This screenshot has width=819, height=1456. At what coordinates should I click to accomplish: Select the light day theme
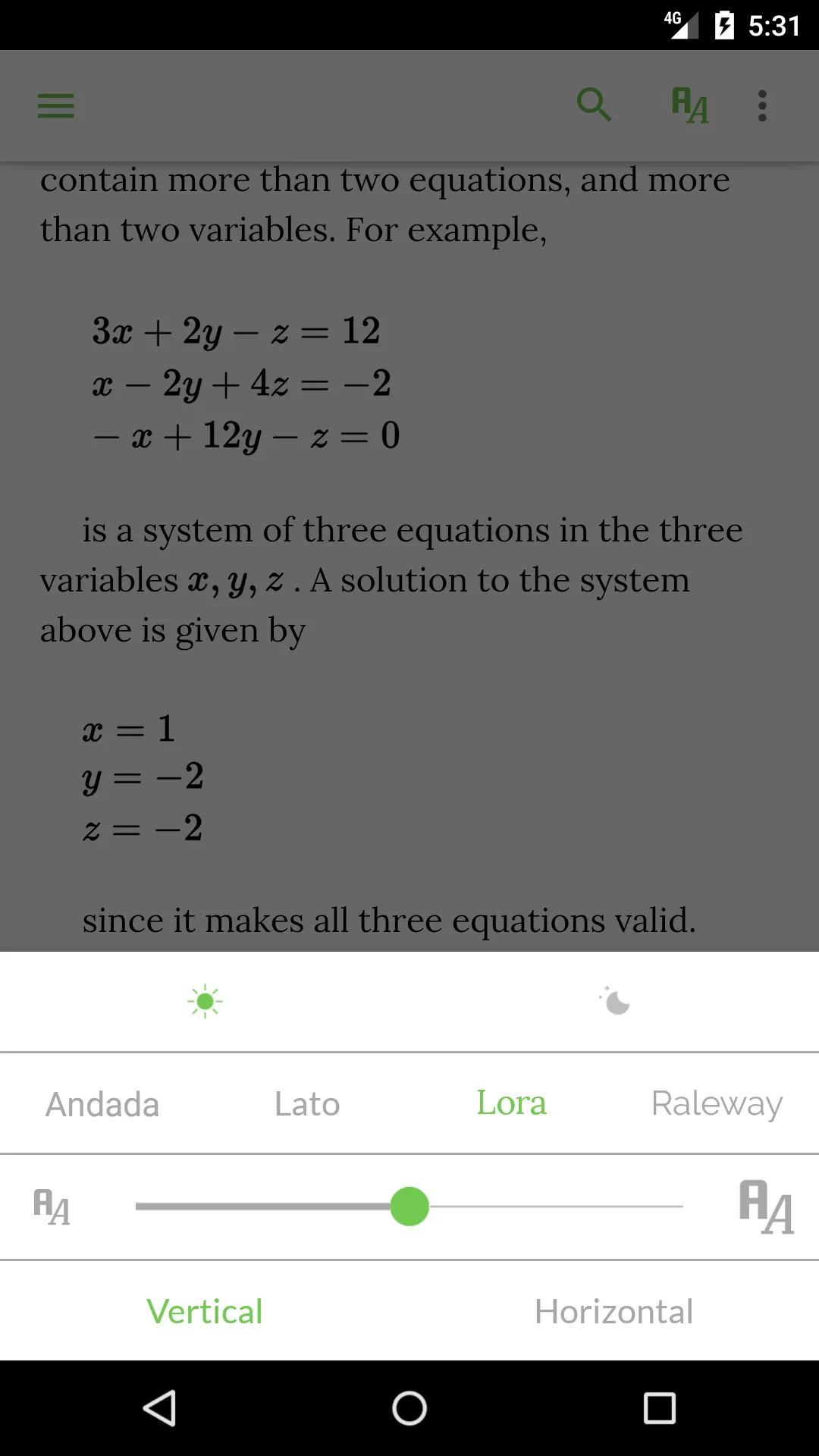tap(205, 1002)
